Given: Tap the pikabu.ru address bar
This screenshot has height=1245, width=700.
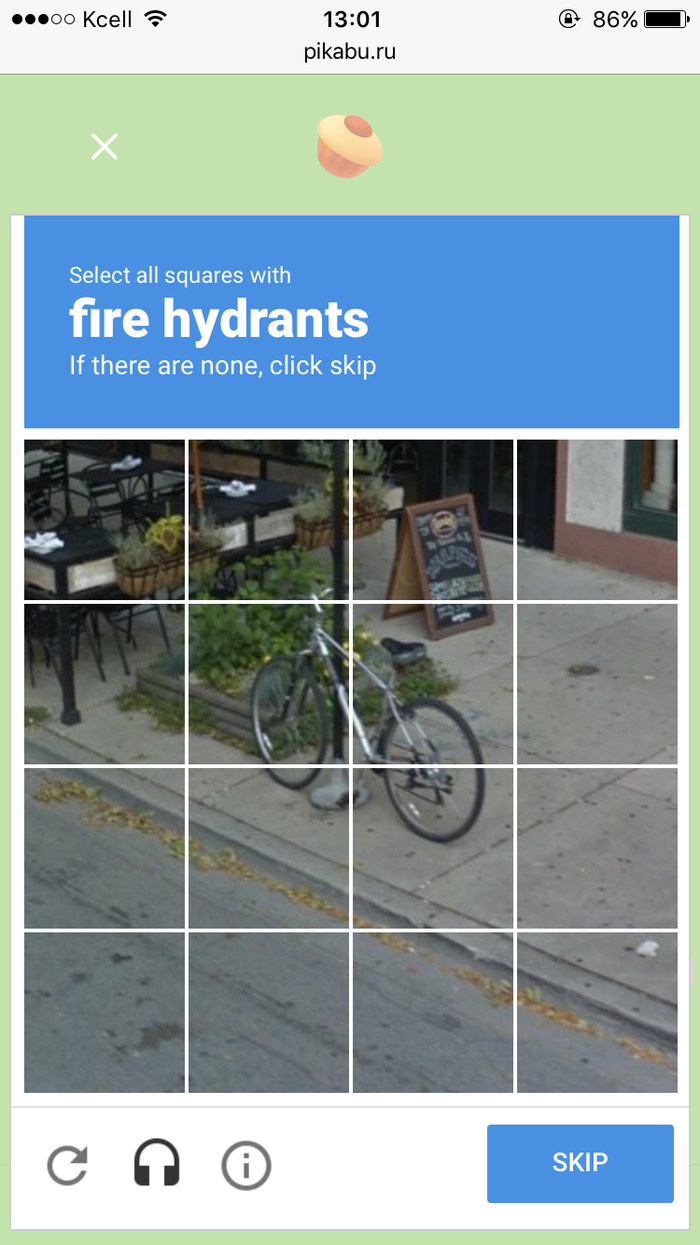Looking at the screenshot, I should click(x=350, y=52).
